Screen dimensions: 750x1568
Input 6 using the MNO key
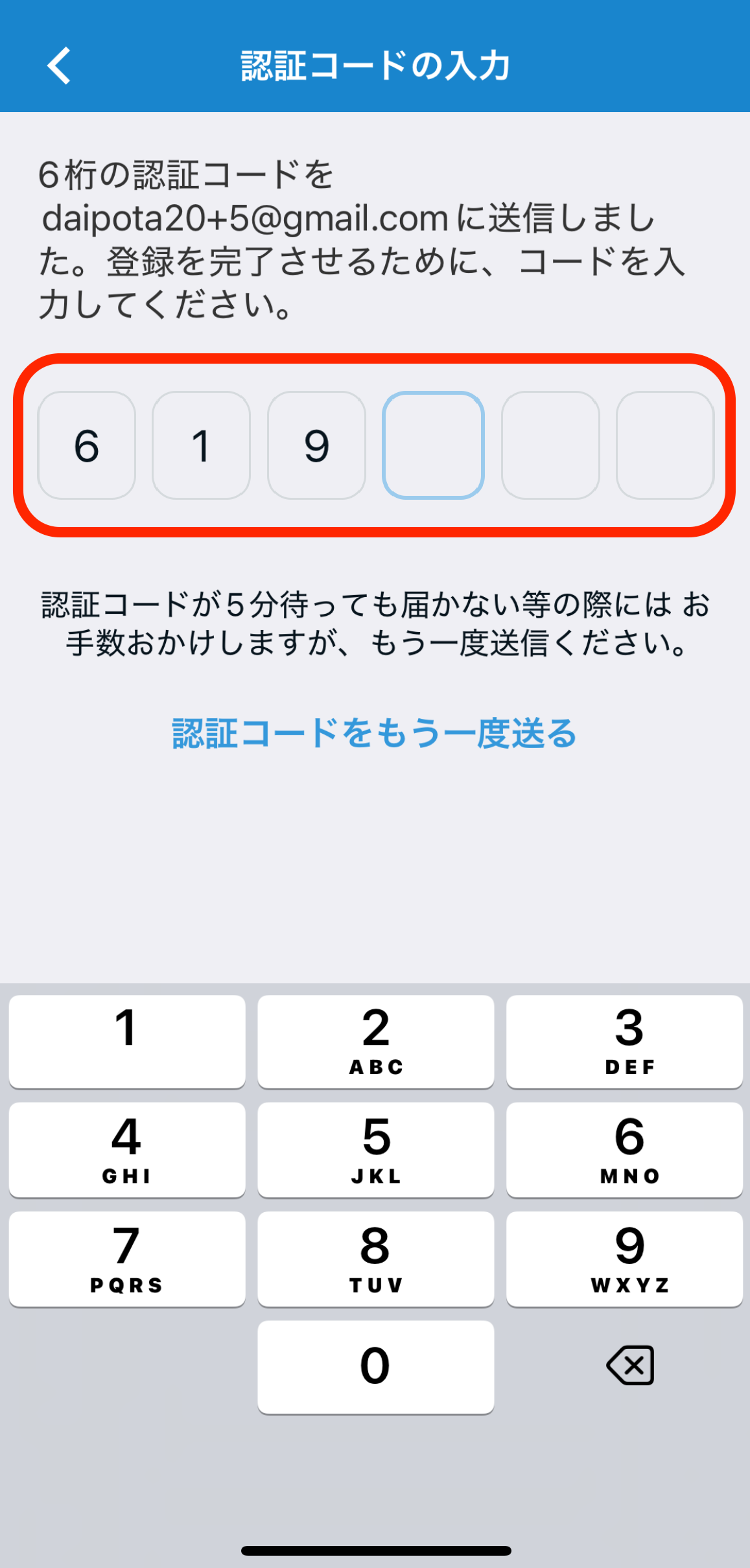[x=624, y=1149]
